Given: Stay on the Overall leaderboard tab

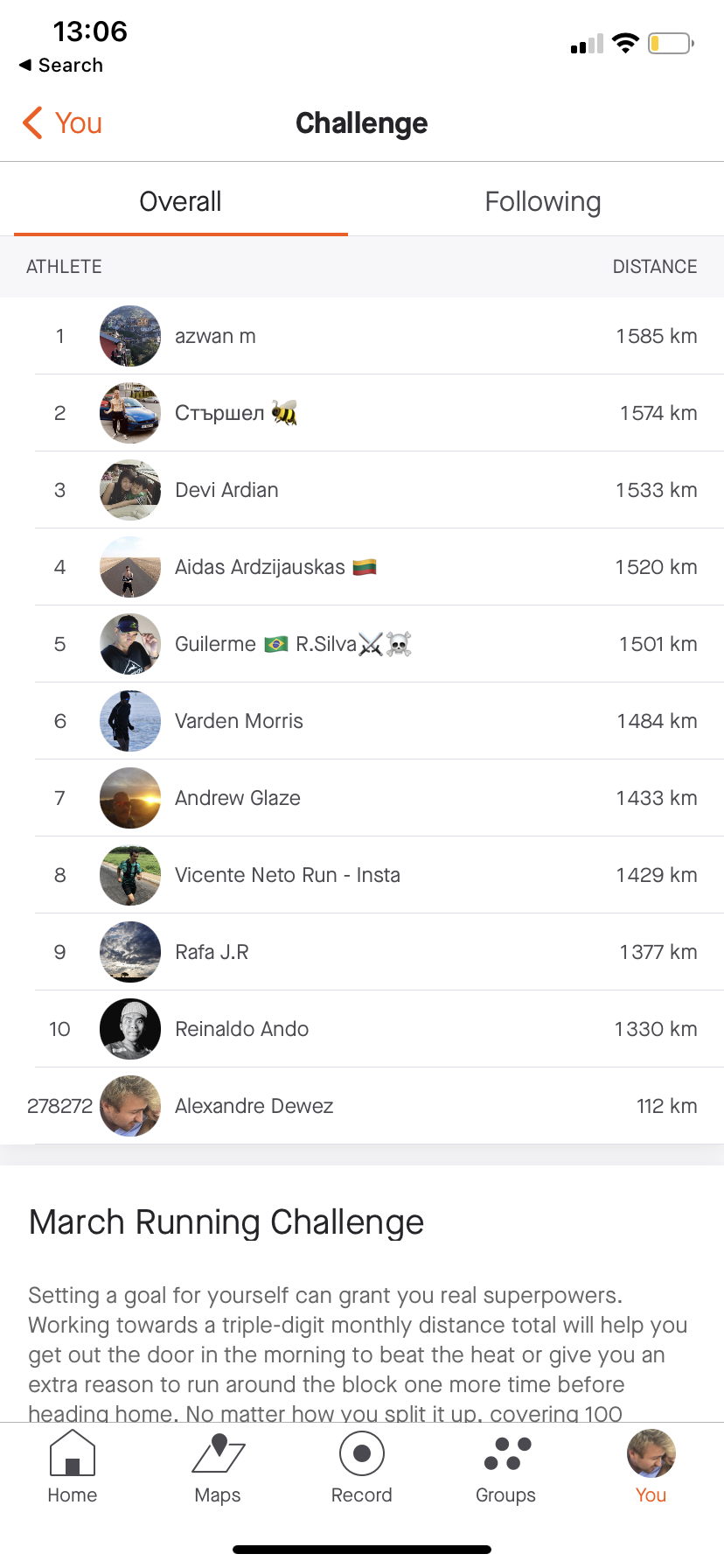Looking at the screenshot, I should [x=179, y=200].
